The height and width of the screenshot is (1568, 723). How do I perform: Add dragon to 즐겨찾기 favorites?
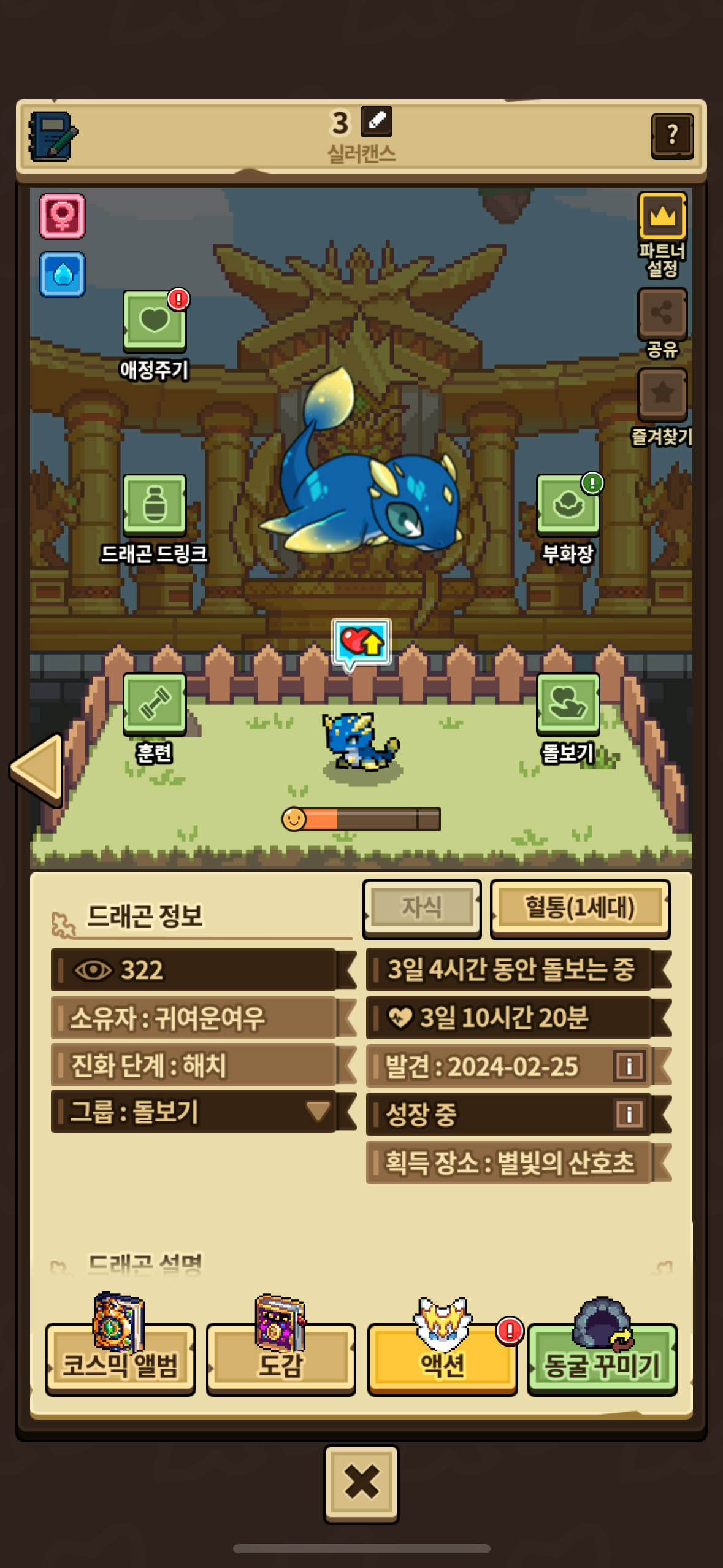tap(662, 394)
